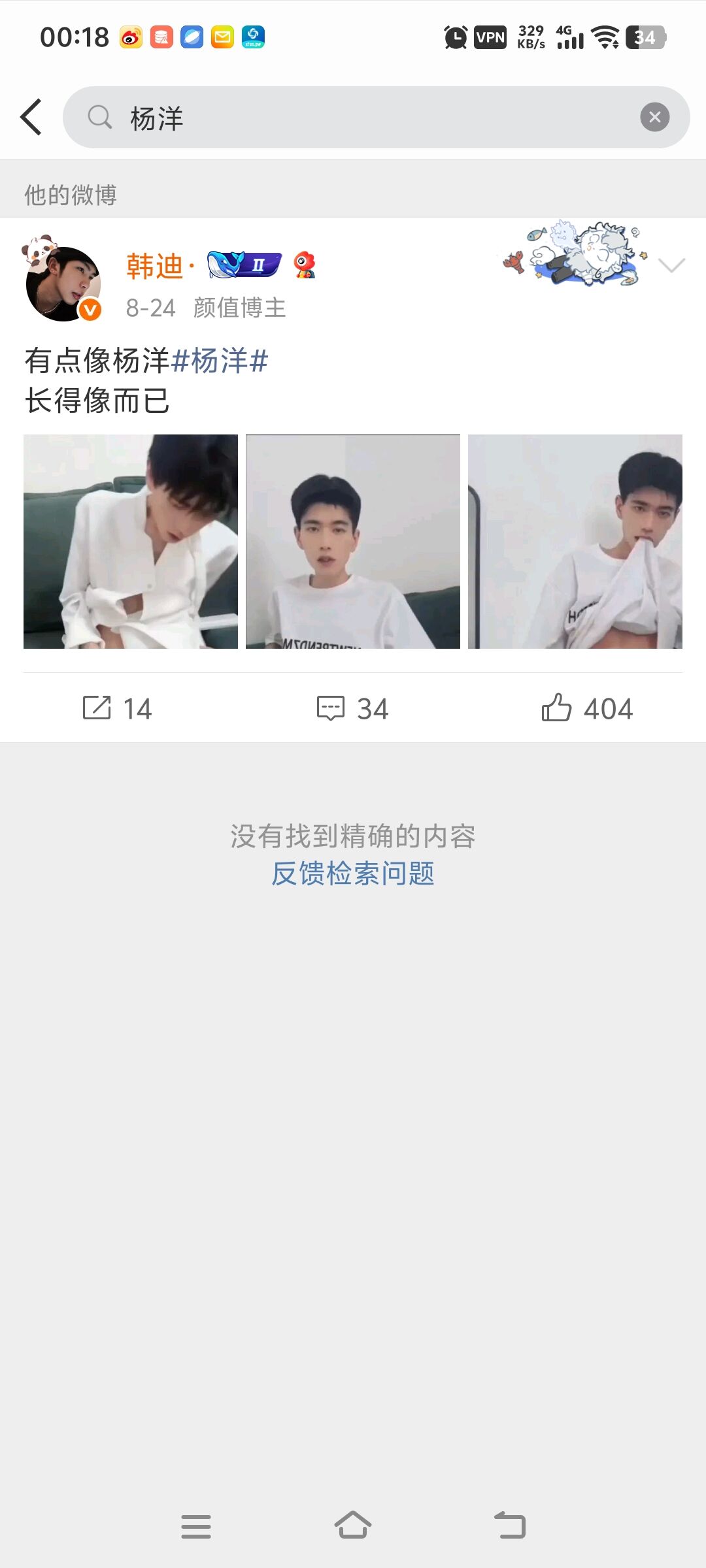Image resolution: width=706 pixels, height=1568 pixels.
Task: Tap the search field containing 杨洋
Action: click(x=366, y=118)
